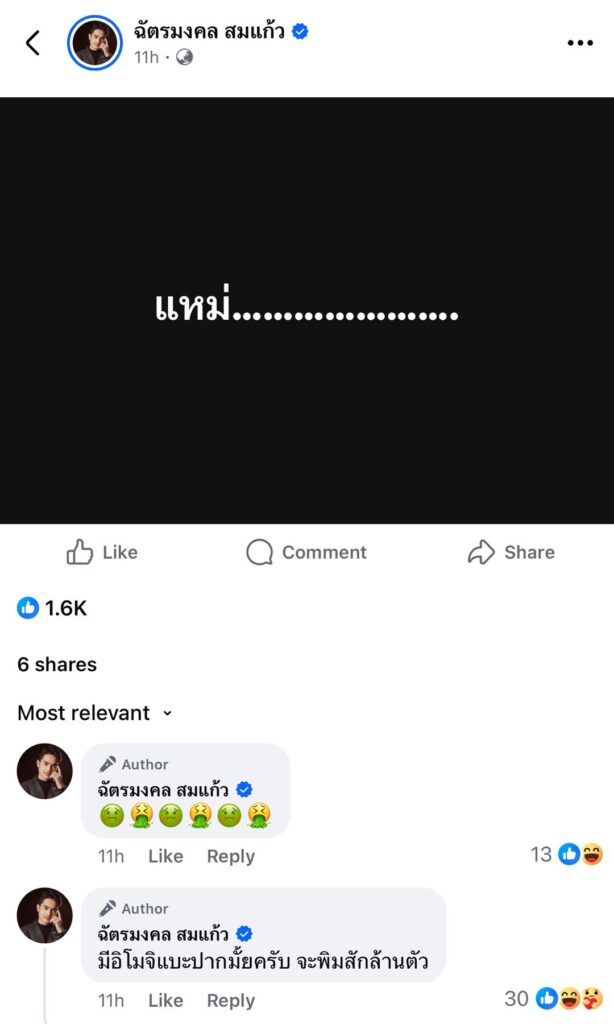Like this post

(x=102, y=552)
